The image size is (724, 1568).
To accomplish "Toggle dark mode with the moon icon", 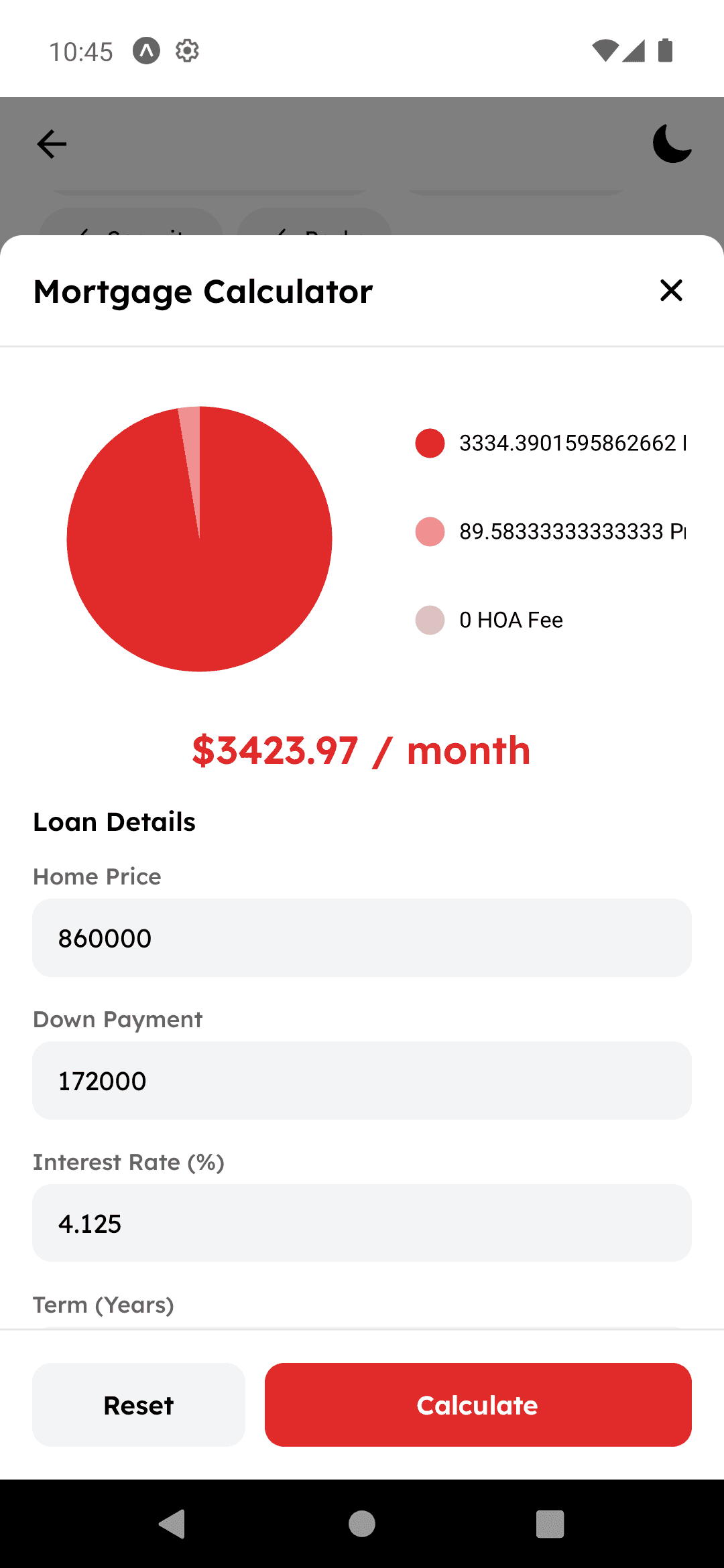I will point(670,143).
